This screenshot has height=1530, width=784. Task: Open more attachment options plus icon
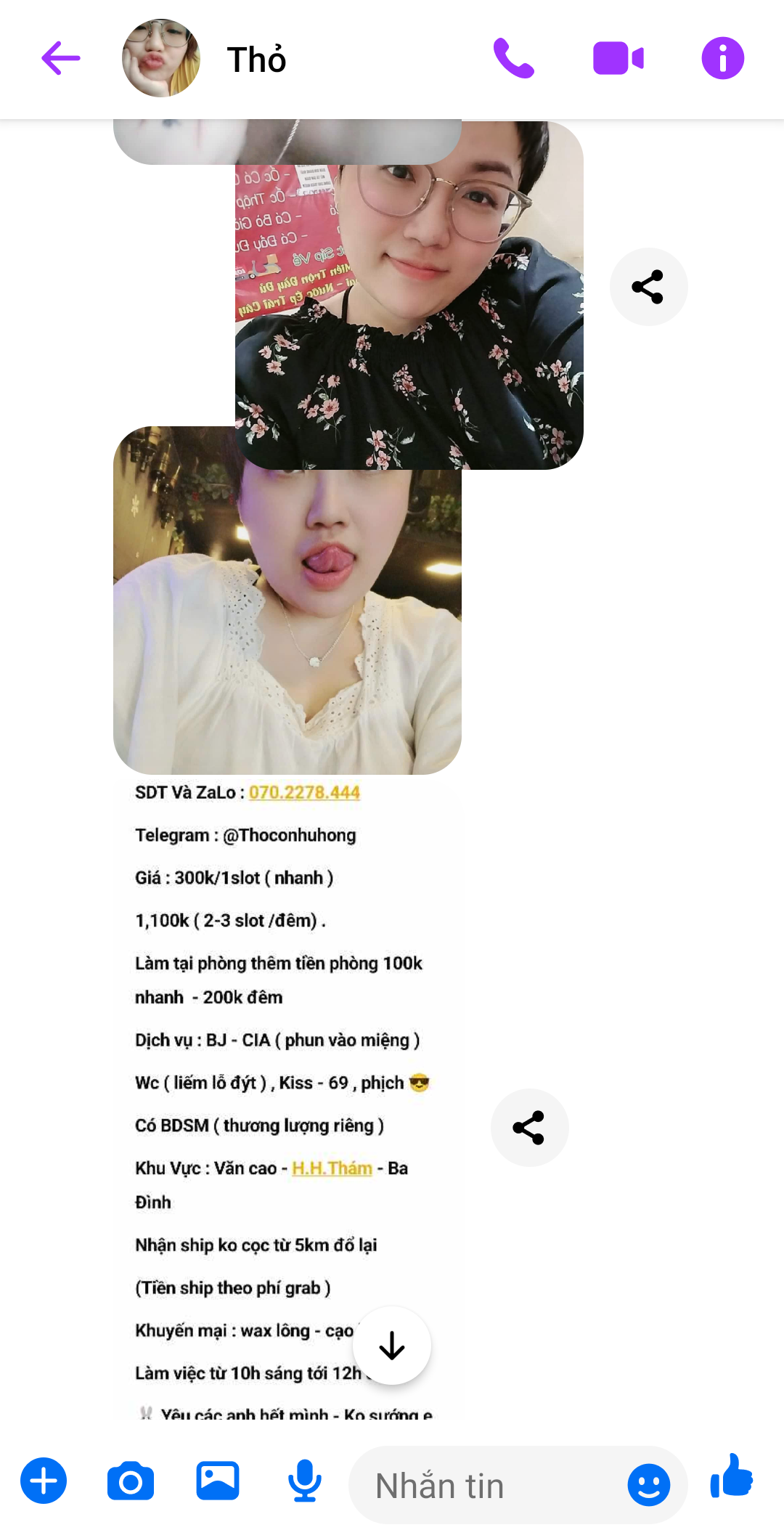coord(44,1481)
